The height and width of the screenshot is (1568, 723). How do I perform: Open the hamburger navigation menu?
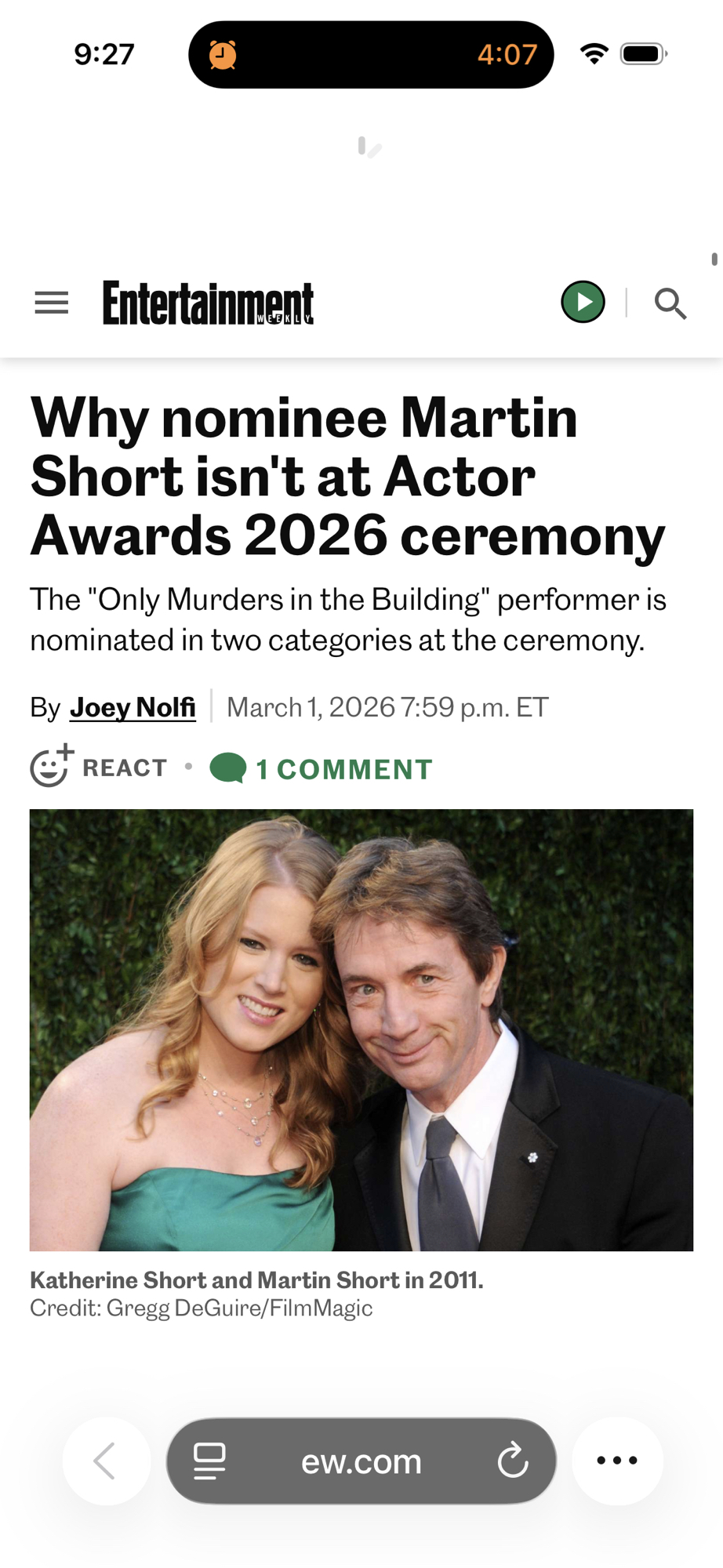[52, 303]
